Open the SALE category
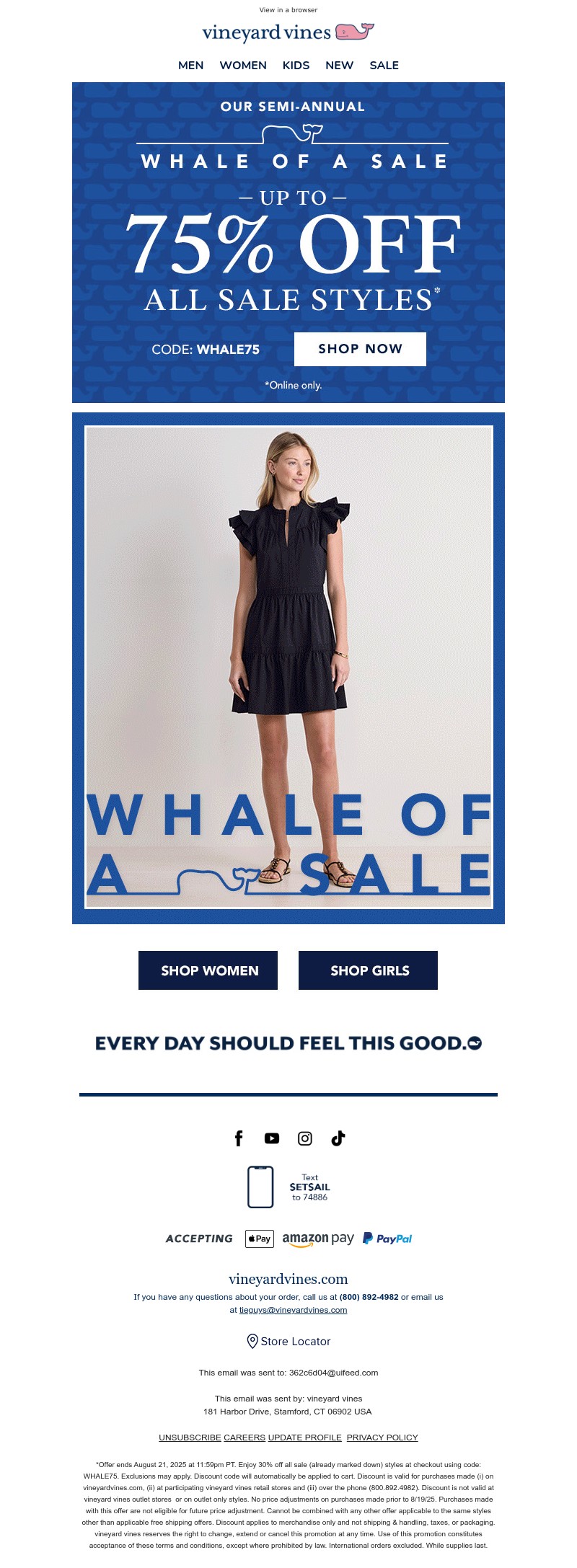The height and width of the screenshot is (1568, 577). [384, 66]
